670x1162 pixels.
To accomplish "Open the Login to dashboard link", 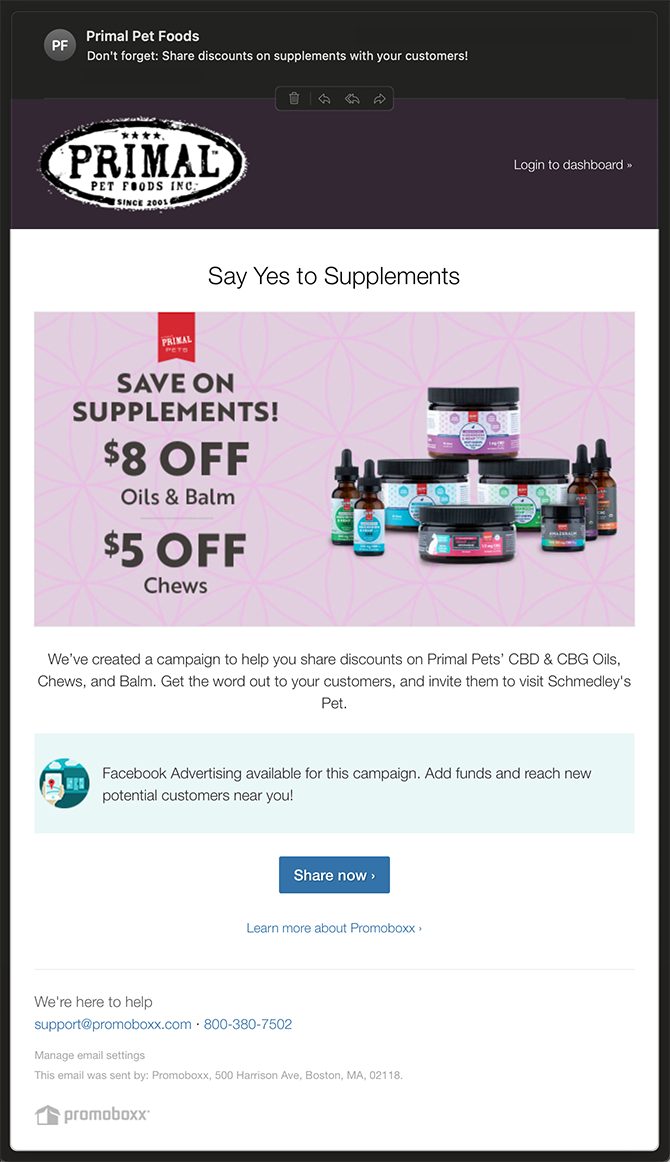I will pyautogui.click(x=572, y=165).
